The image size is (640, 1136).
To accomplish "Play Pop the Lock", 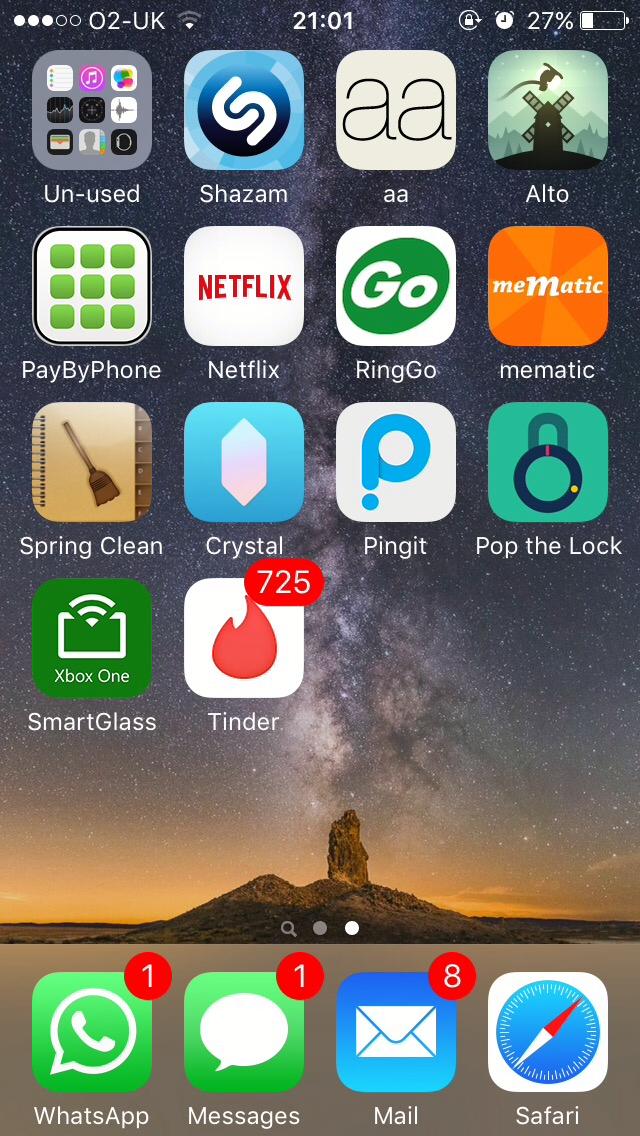I will pyautogui.click(x=548, y=462).
